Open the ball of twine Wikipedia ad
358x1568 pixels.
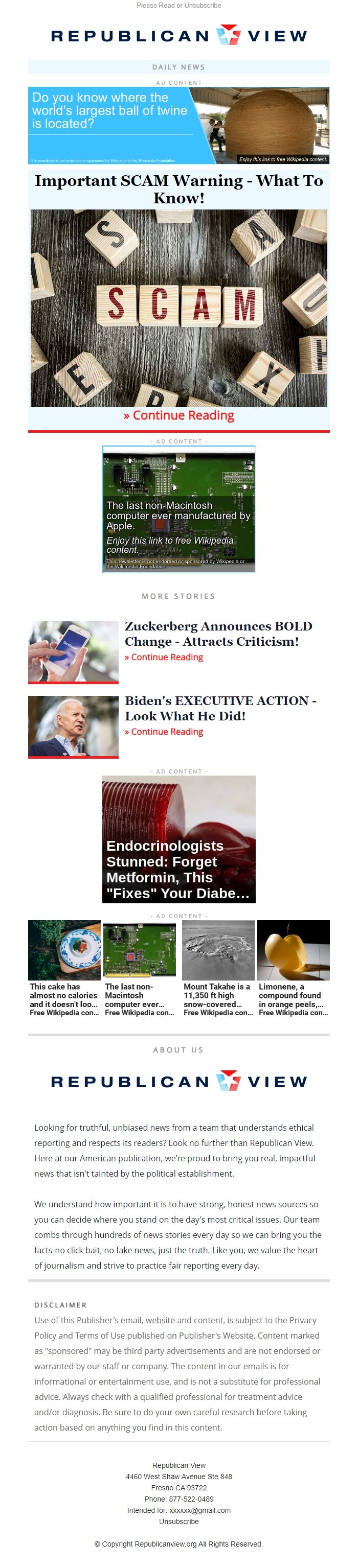pyautogui.click(x=178, y=125)
